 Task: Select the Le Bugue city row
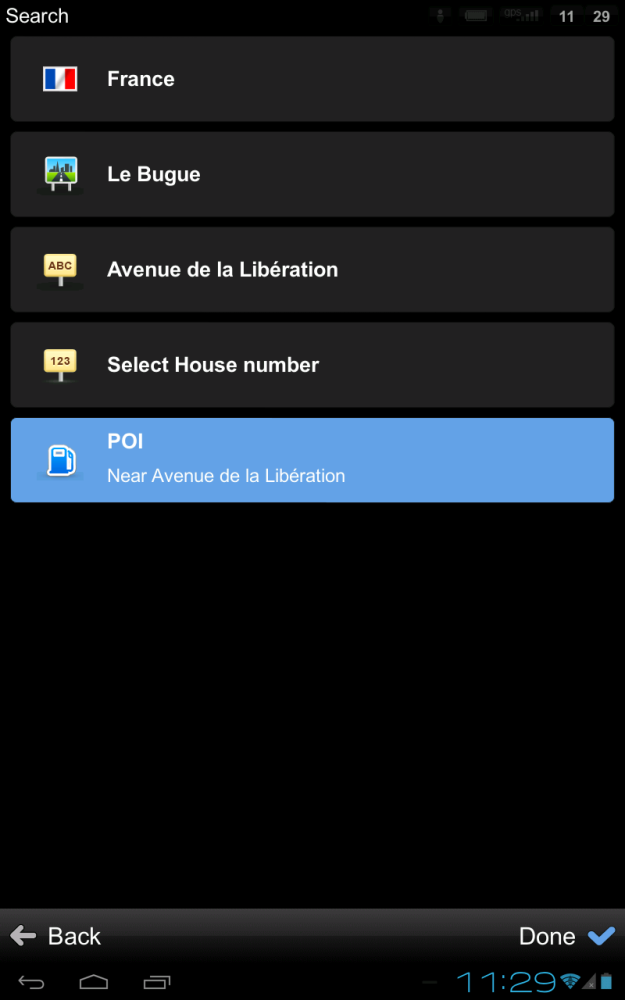pyautogui.click(x=312, y=175)
